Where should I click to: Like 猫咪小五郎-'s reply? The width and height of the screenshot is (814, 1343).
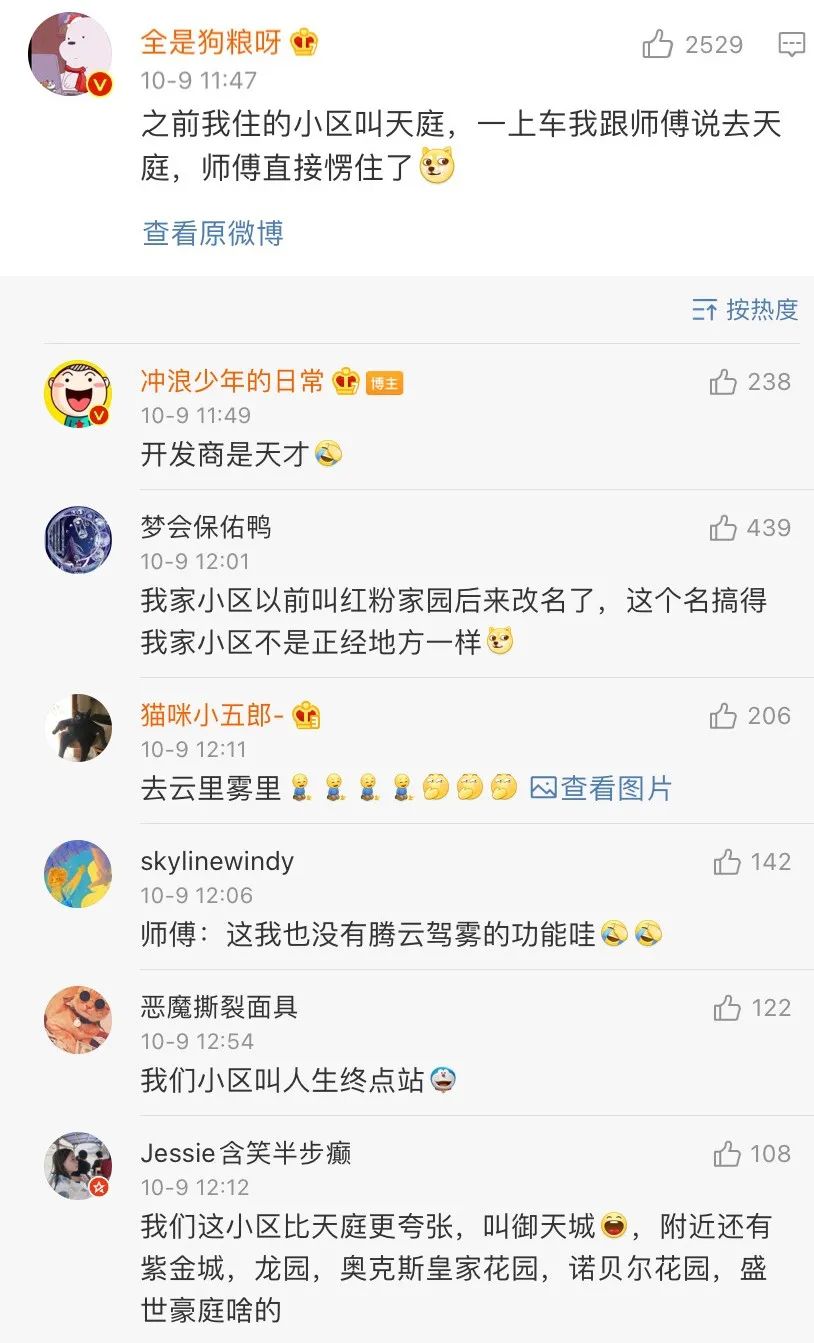point(723,716)
